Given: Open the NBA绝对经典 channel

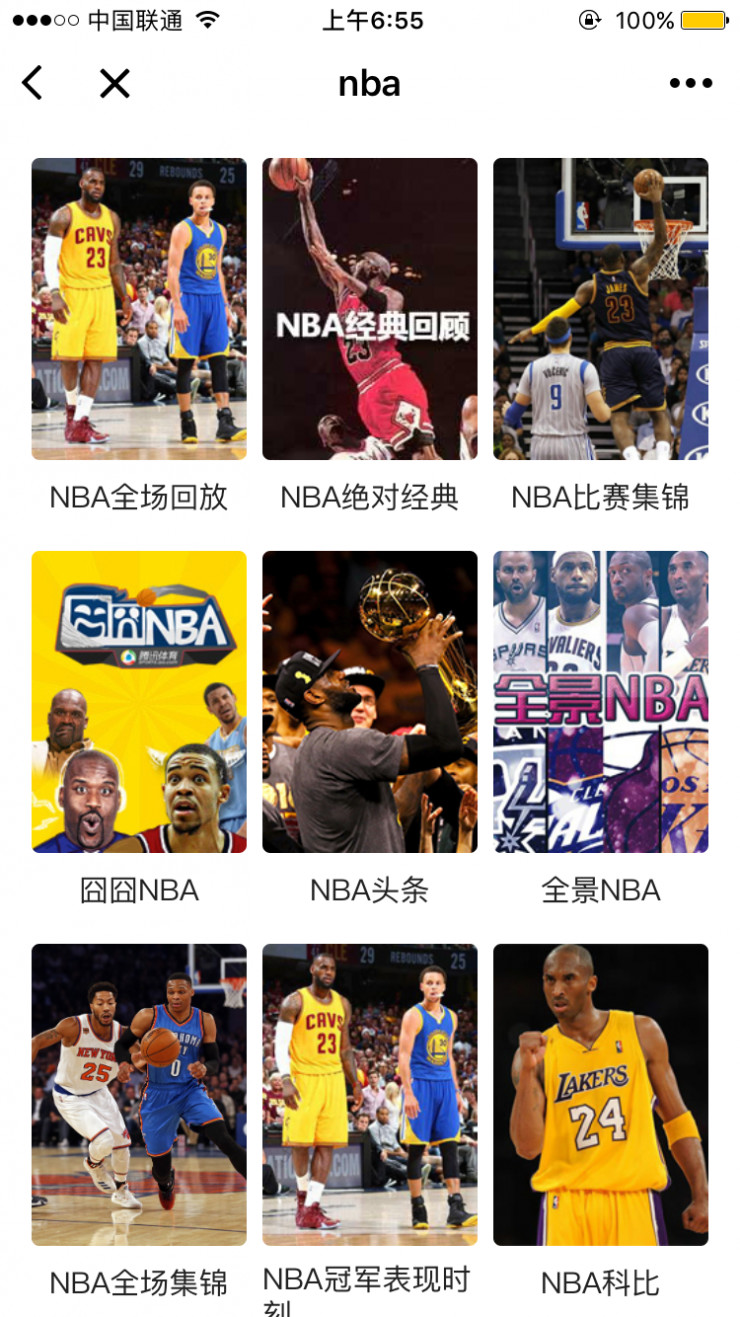Looking at the screenshot, I should pyautogui.click(x=369, y=497).
